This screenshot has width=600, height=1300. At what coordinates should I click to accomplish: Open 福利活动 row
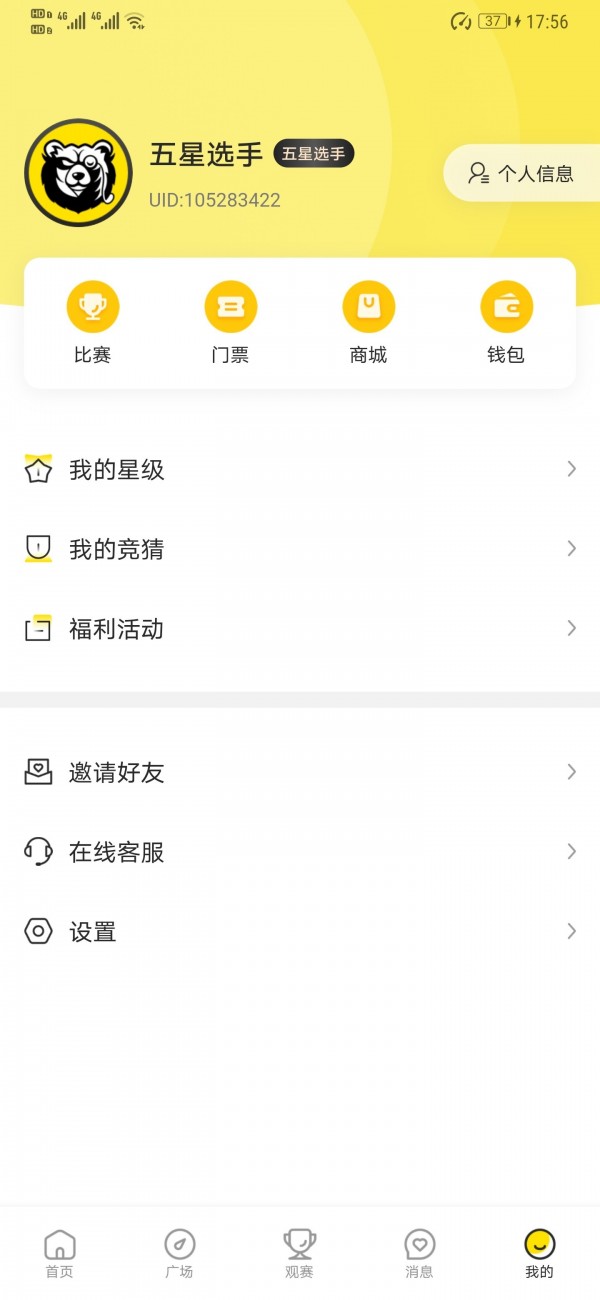[x=300, y=629]
